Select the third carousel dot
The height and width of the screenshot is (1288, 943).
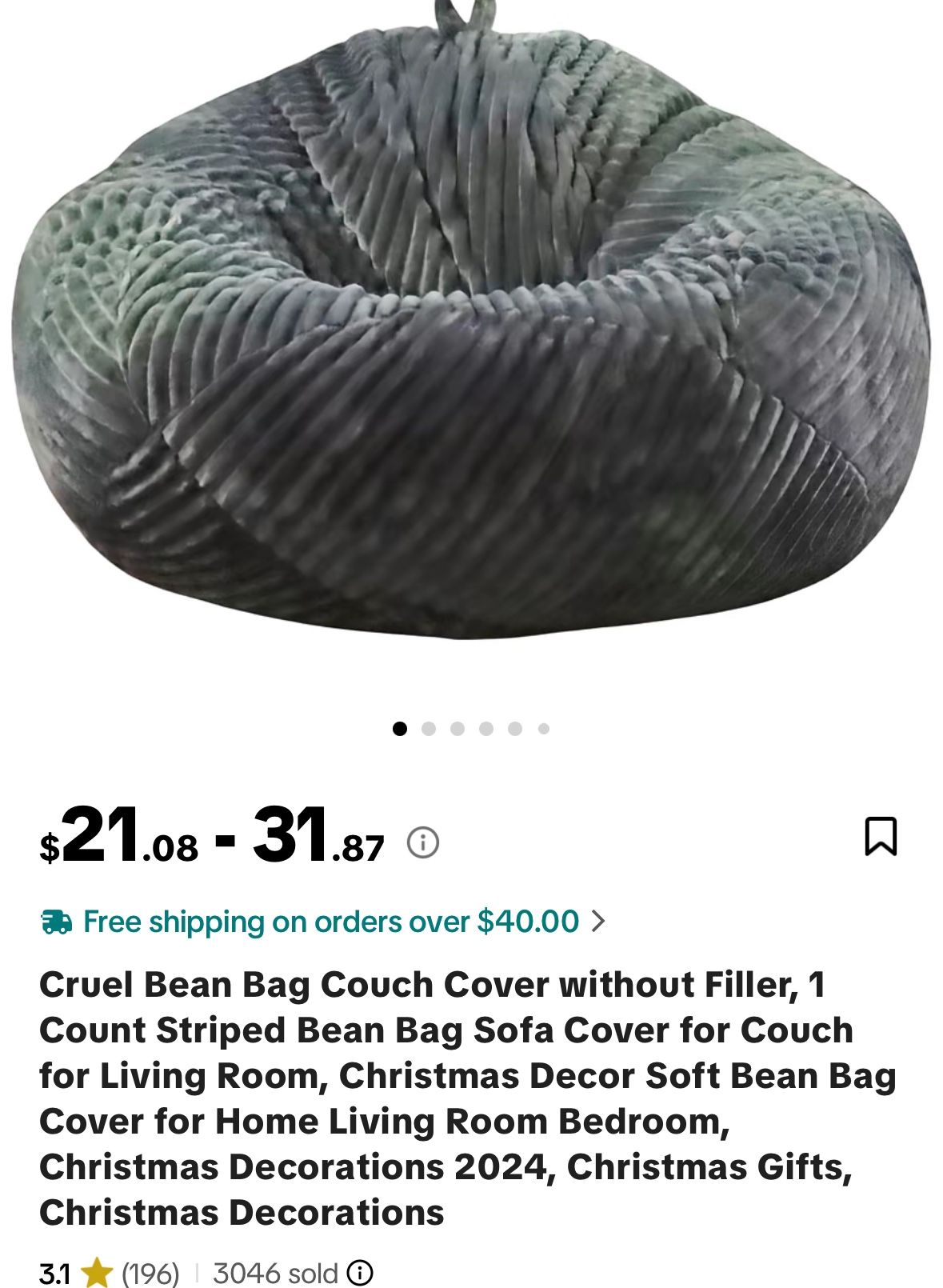click(x=458, y=727)
